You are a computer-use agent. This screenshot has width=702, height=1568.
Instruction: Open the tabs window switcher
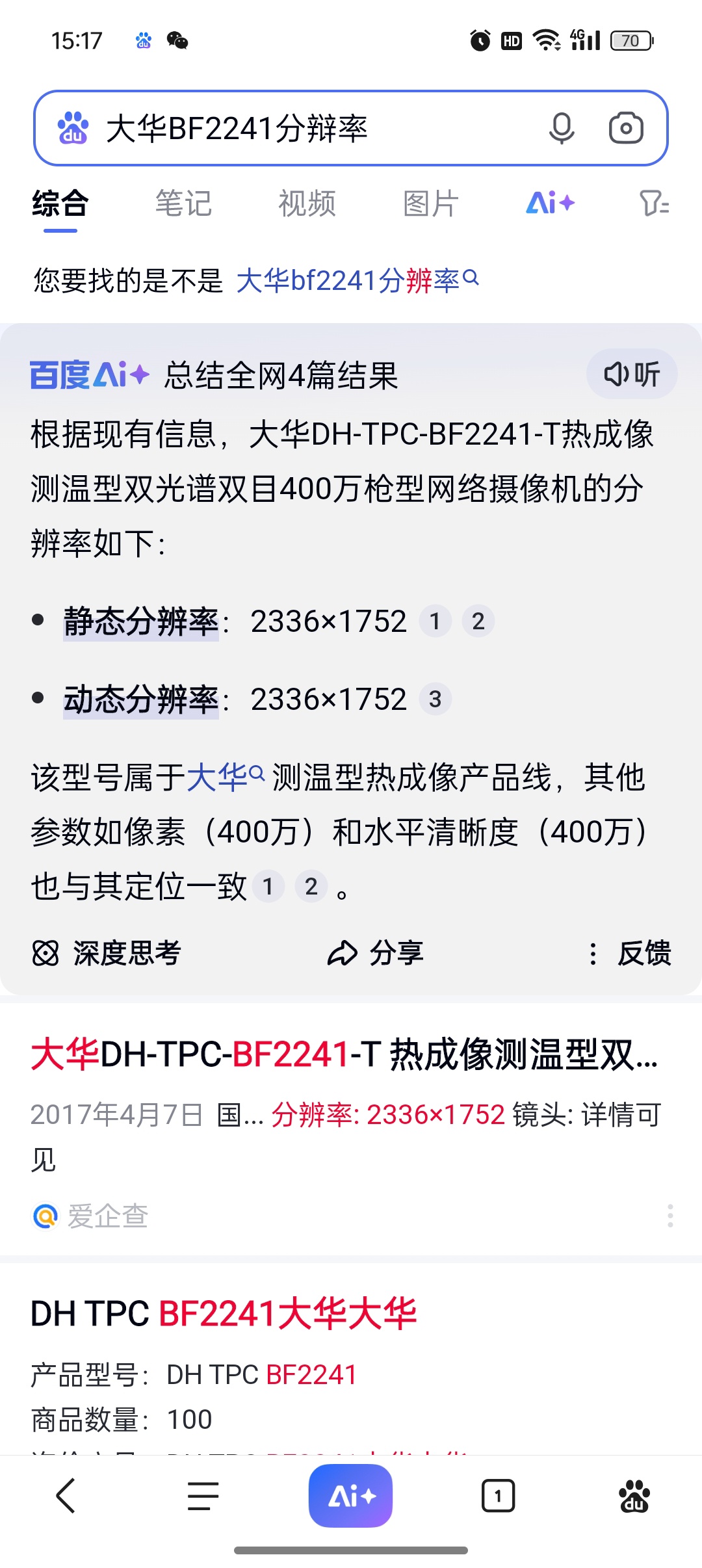498,1496
